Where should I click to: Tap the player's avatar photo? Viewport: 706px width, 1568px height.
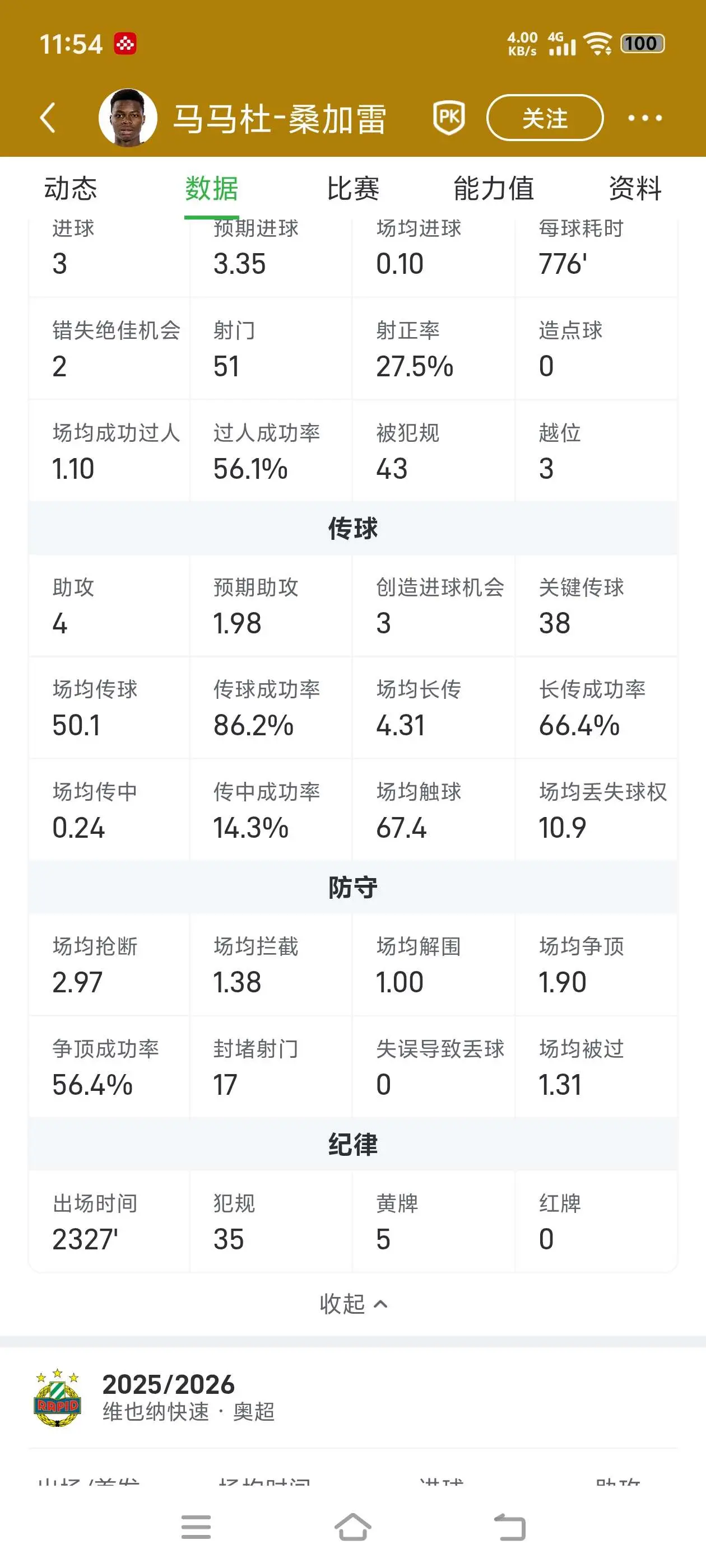tap(128, 118)
